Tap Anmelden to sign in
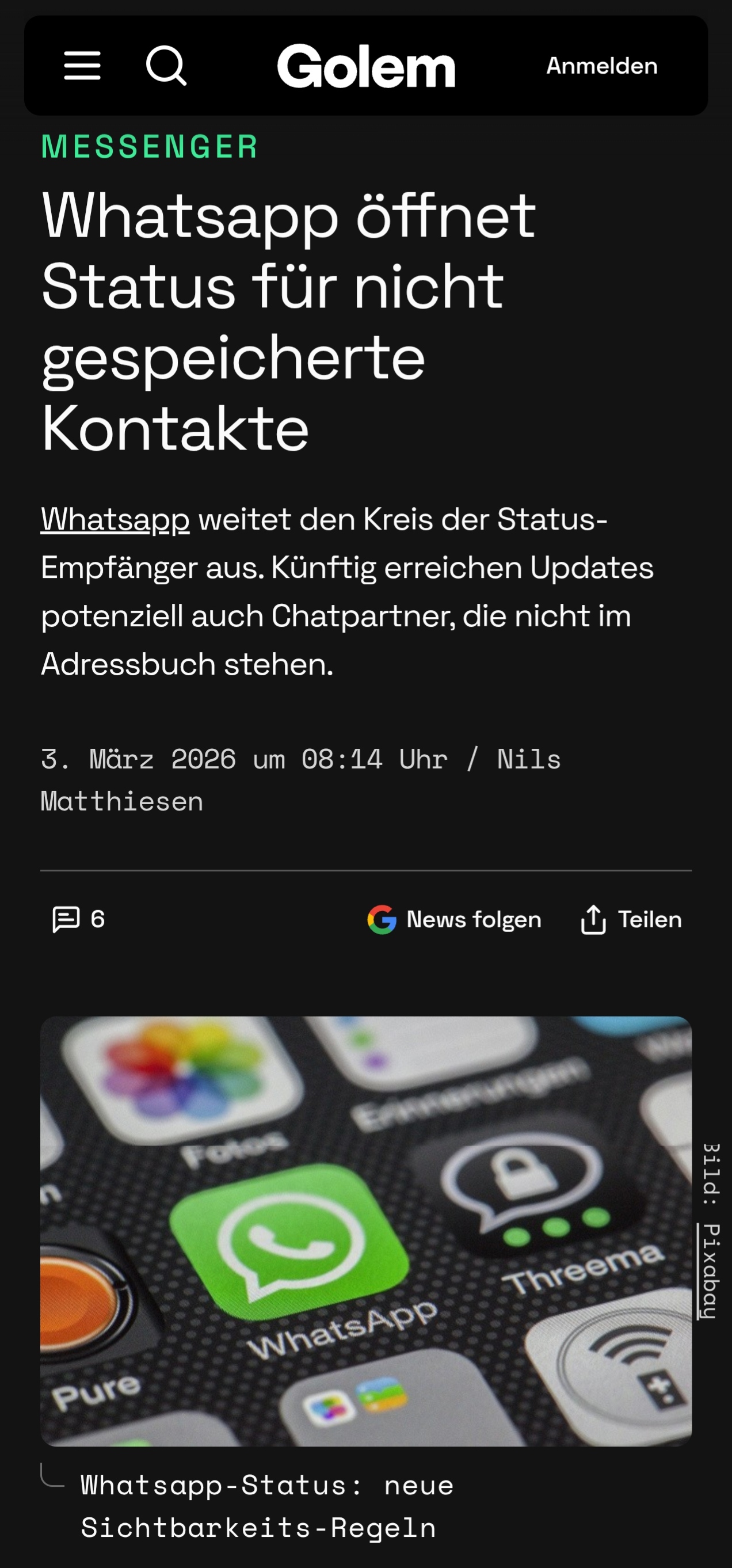732x1568 pixels. [x=601, y=66]
